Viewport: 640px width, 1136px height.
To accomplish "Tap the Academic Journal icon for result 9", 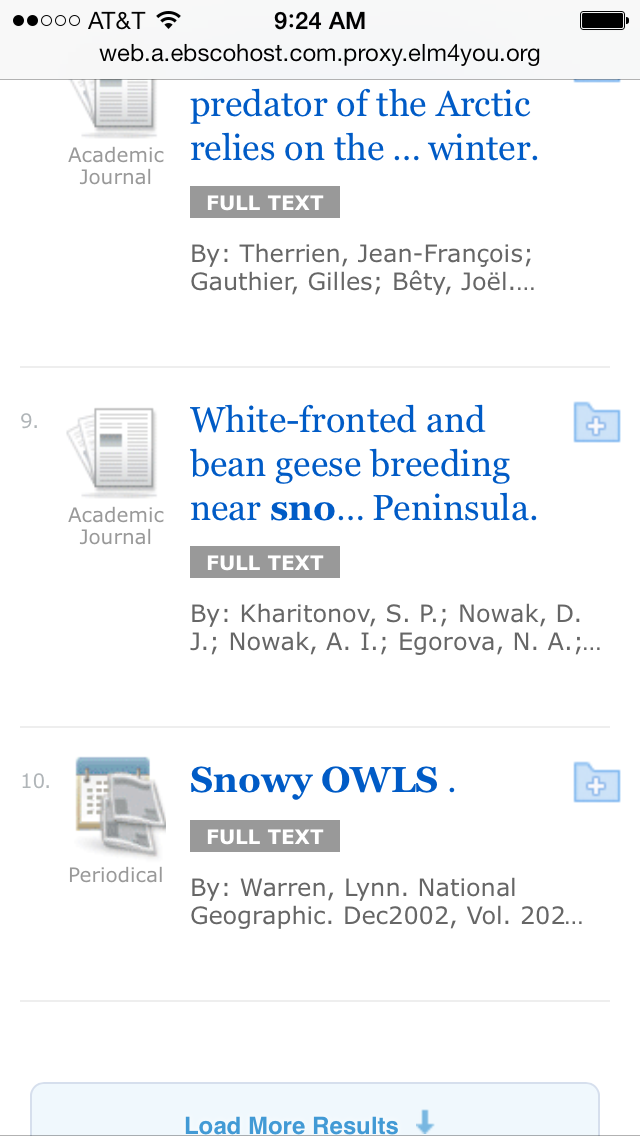I will click(112, 452).
